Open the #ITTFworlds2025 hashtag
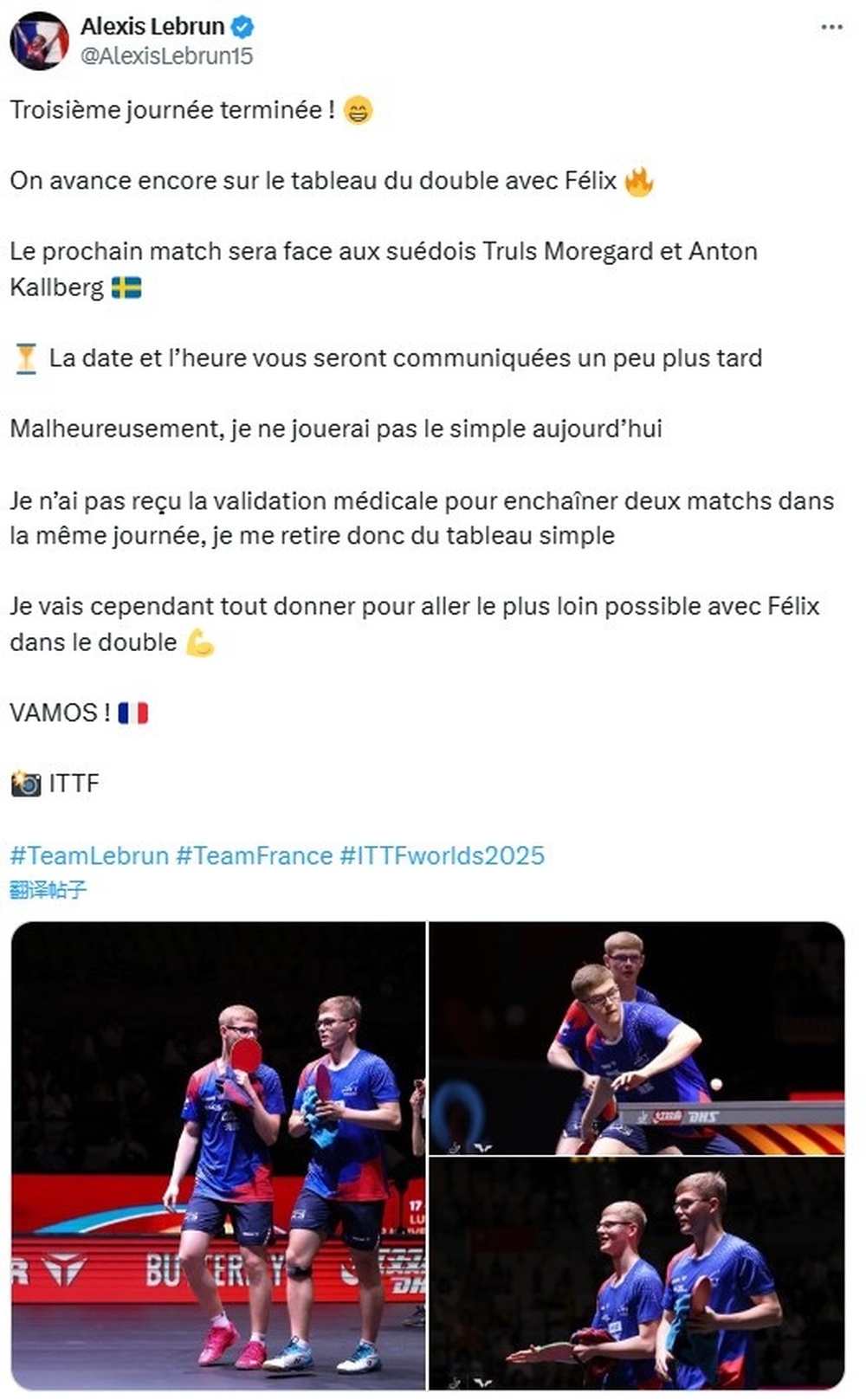This screenshot has height=1400, width=866. pyautogui.click(x=442, y=855)
